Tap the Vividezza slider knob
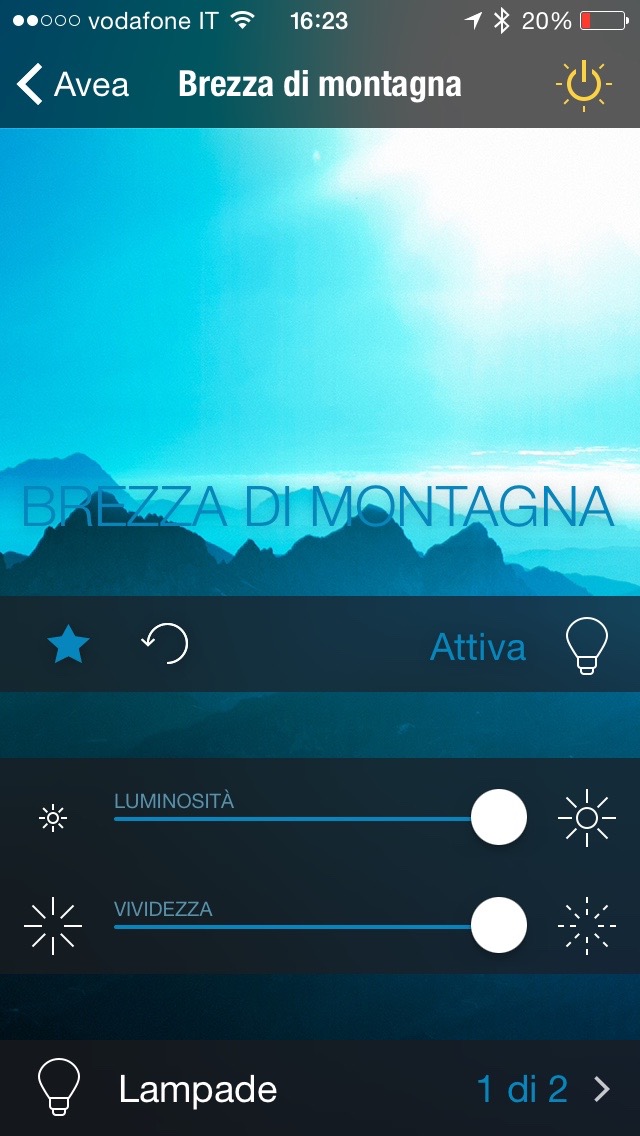The image size is (640, 1136). point(498,925)
